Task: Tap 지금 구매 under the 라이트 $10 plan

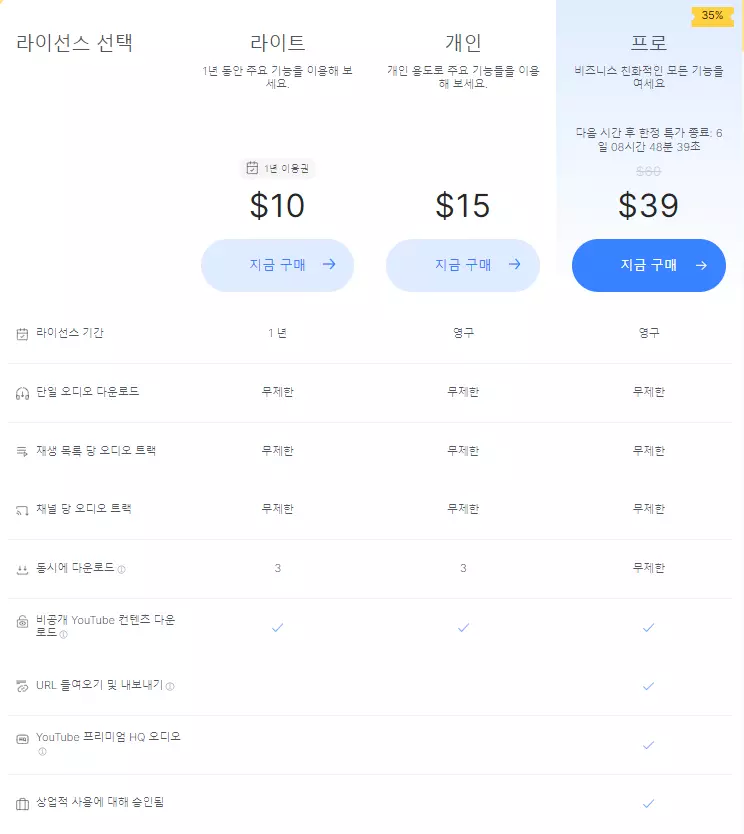Action: [x=277, y=265]
